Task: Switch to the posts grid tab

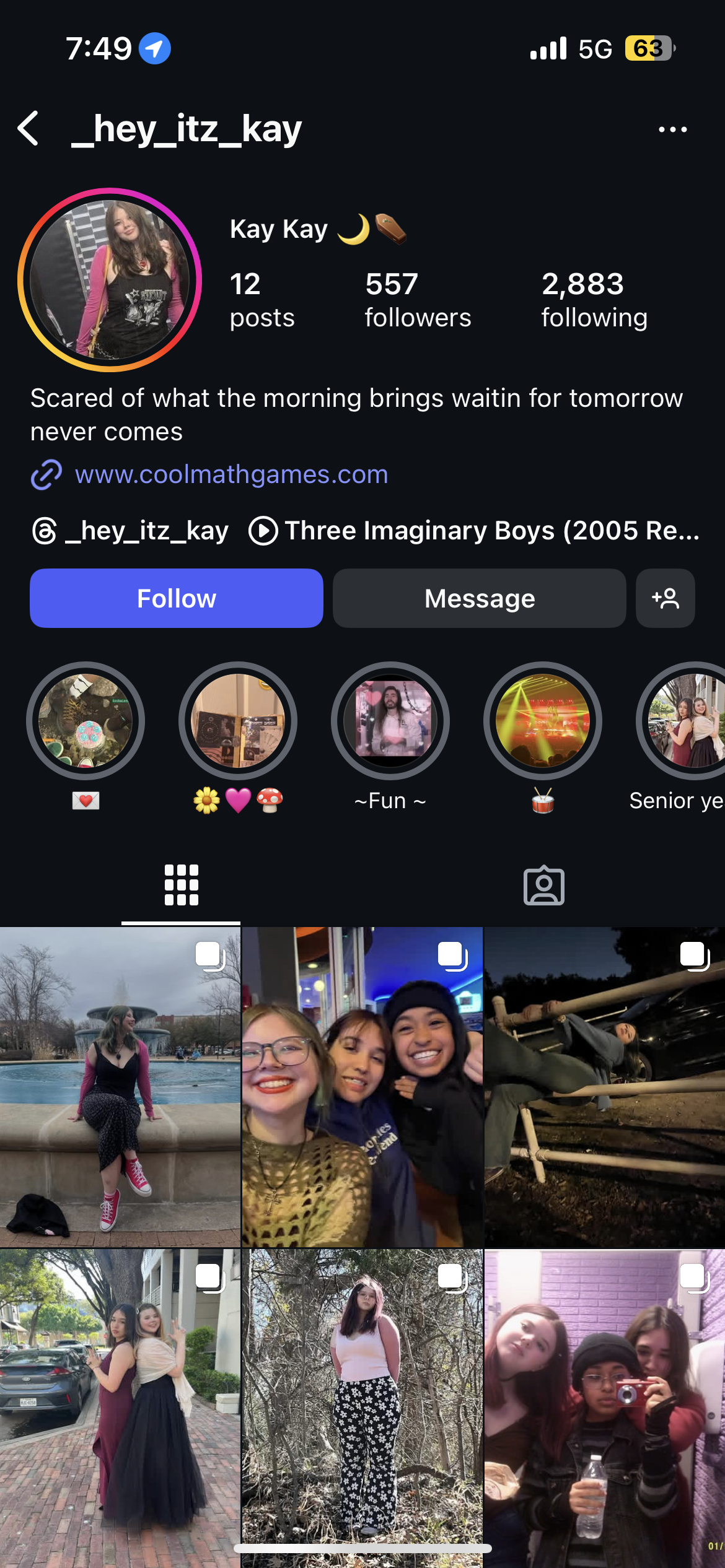Action: [181, 885]
